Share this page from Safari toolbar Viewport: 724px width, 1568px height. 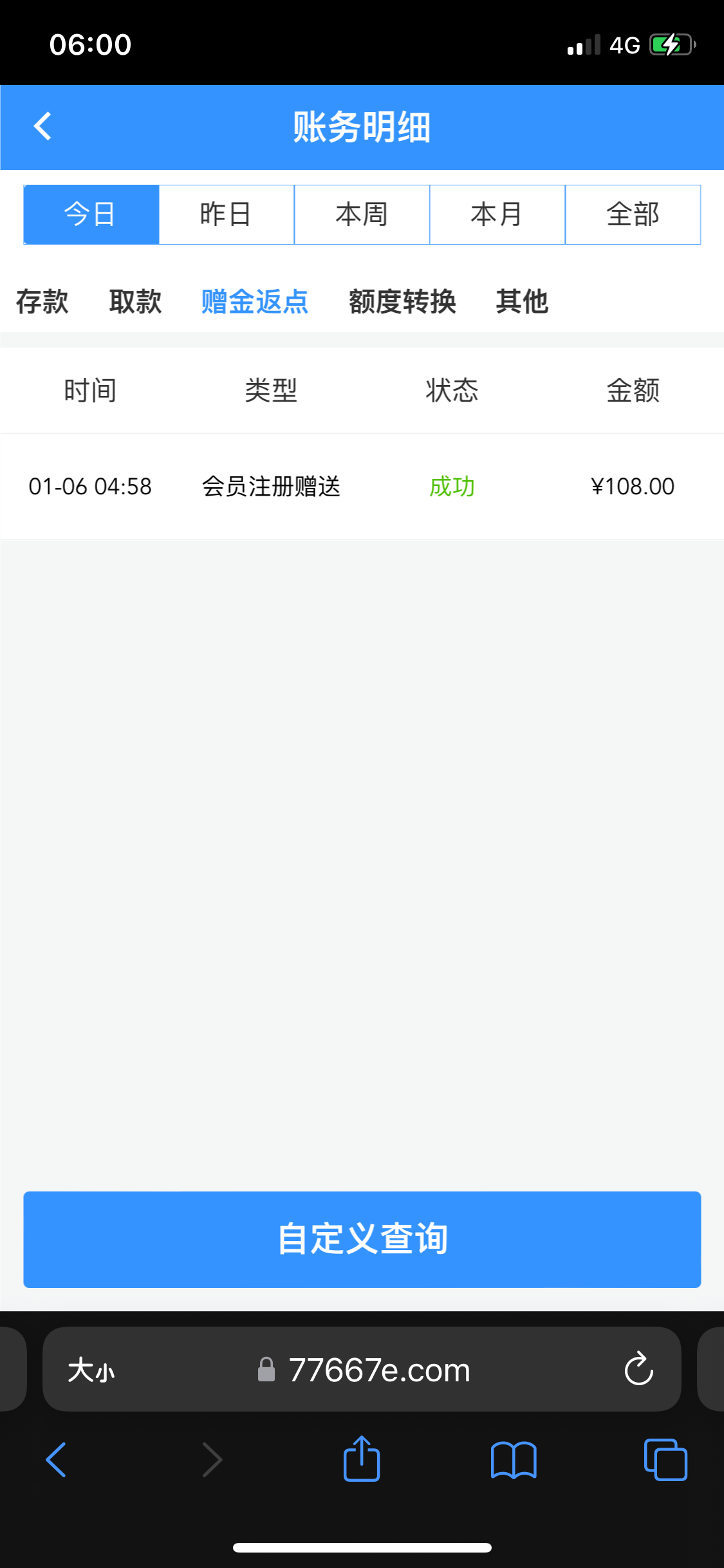(x=362, y=1459)
